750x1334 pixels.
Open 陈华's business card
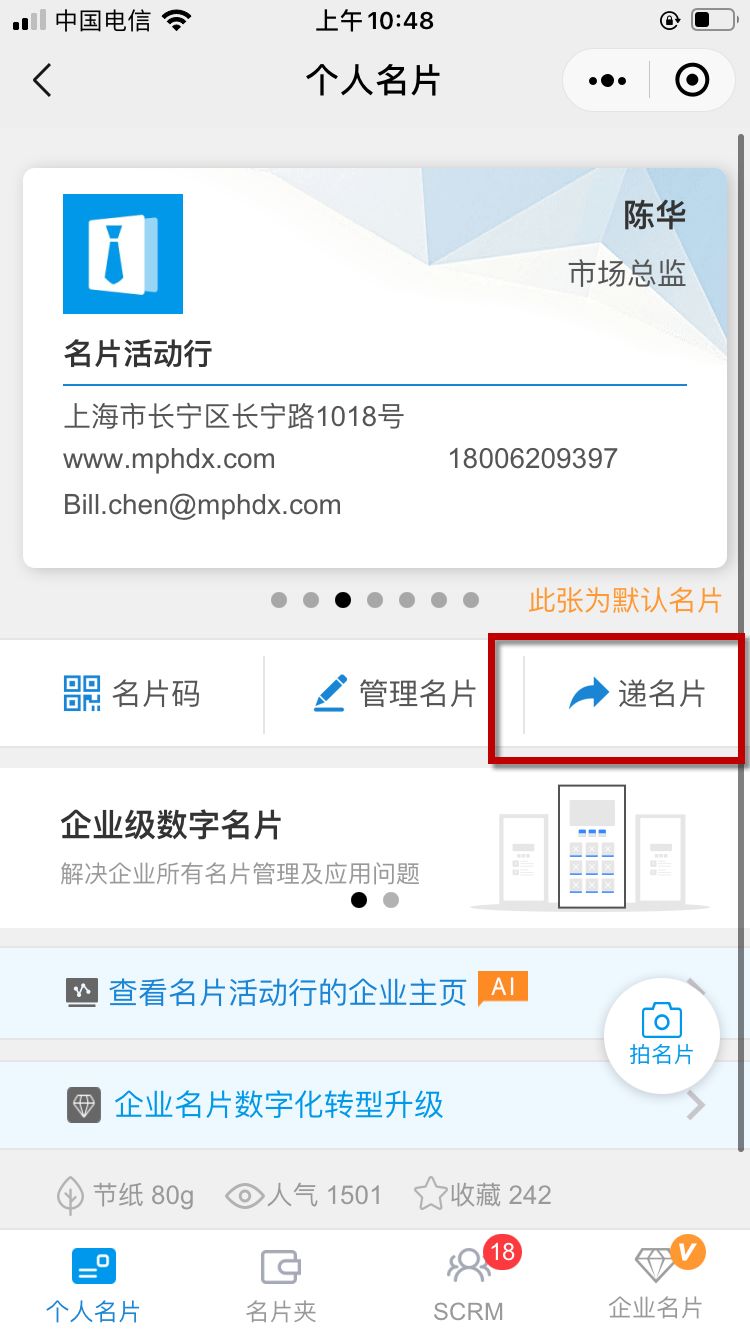tap(375, 368)
